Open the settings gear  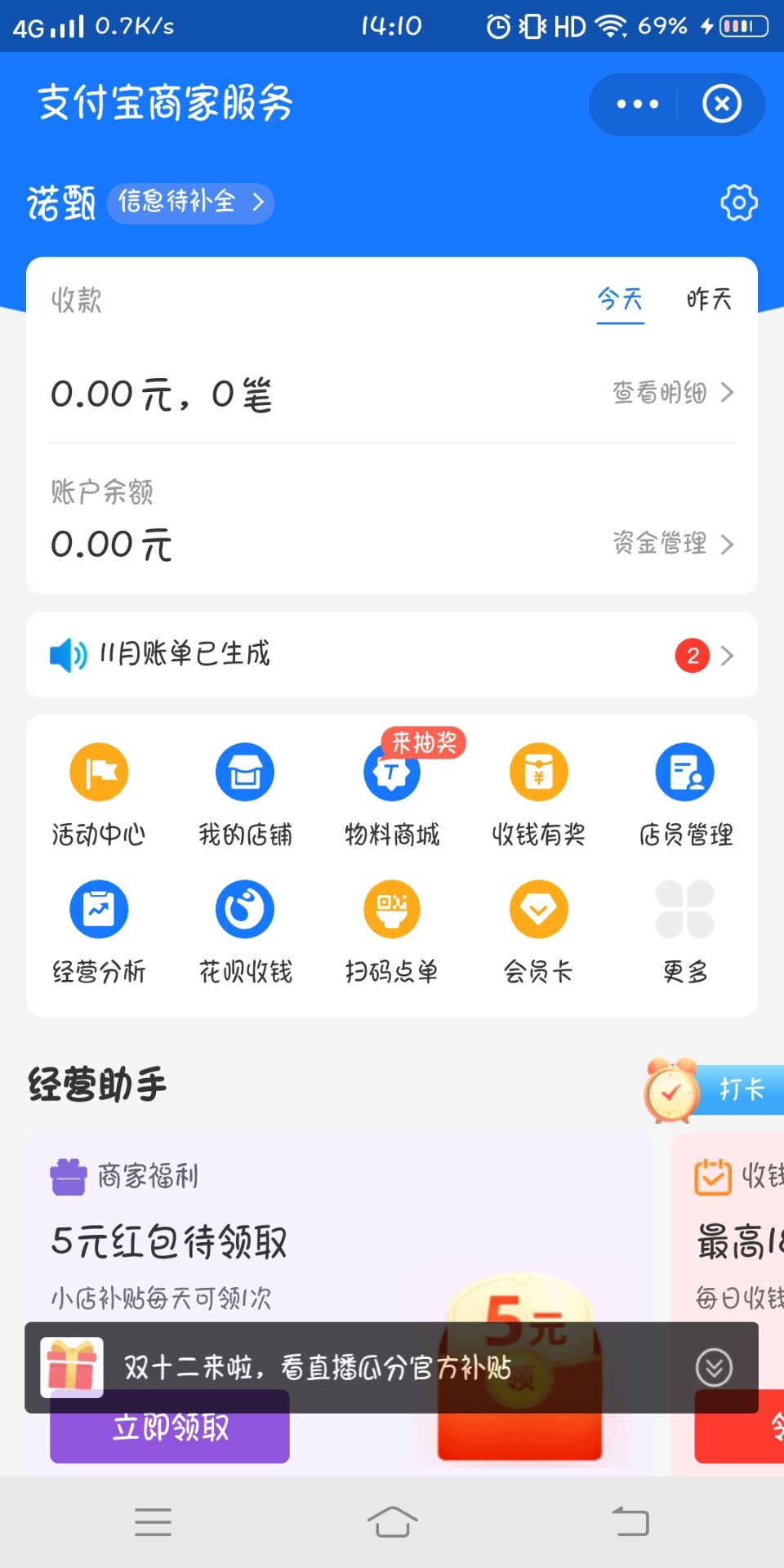737,203
